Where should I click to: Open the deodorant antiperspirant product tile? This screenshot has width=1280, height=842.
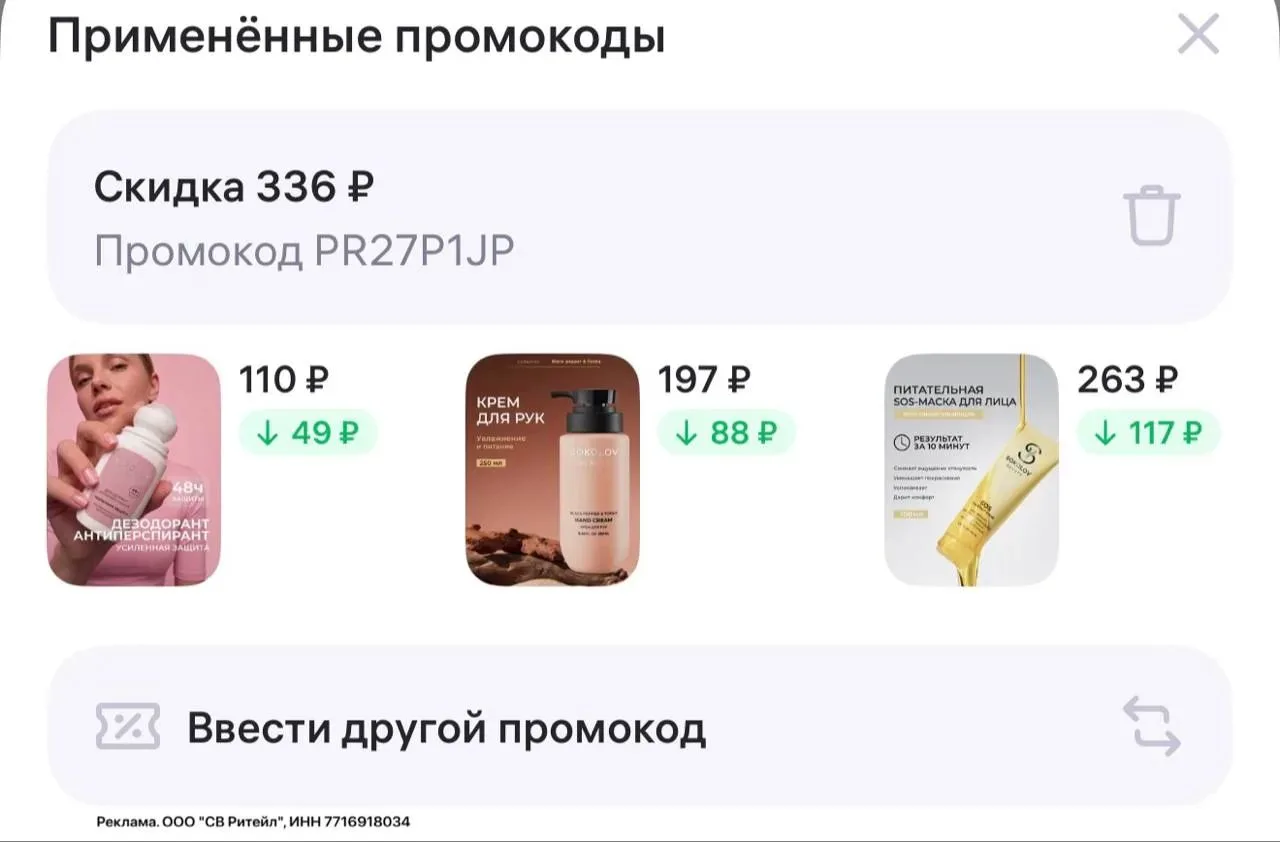[x=134, y=470]
